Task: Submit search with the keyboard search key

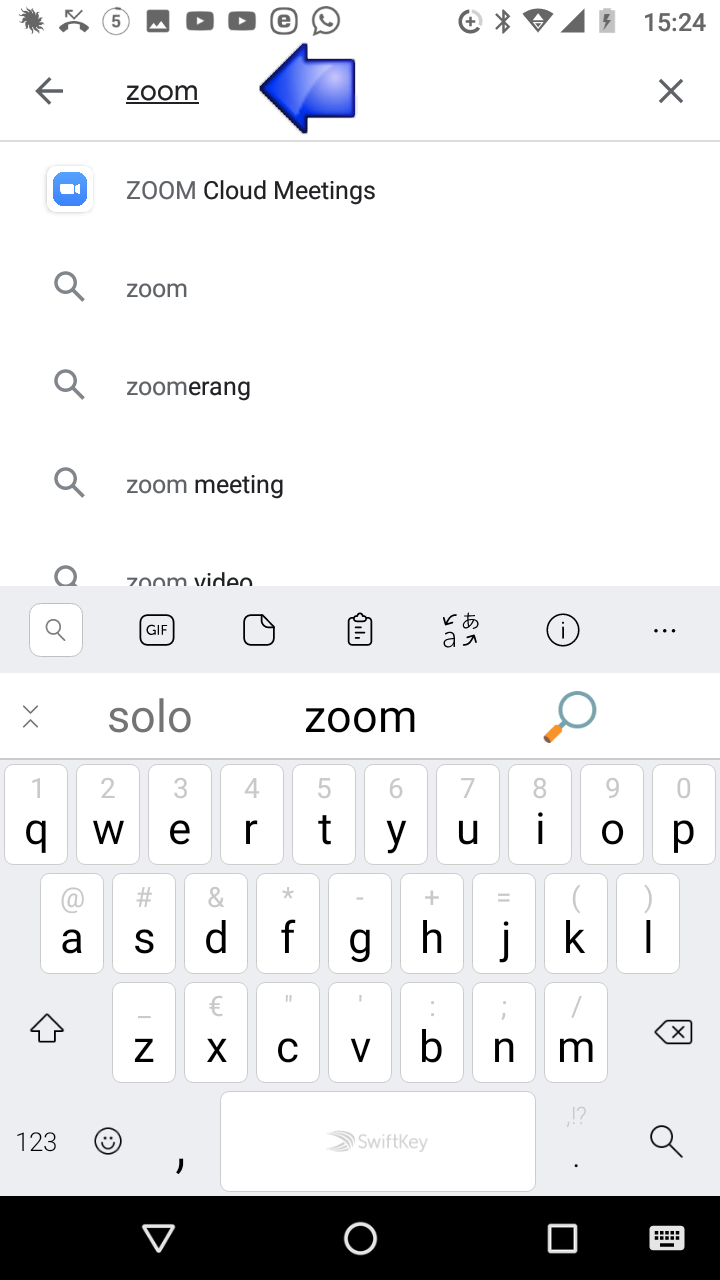Action: 665,1140
